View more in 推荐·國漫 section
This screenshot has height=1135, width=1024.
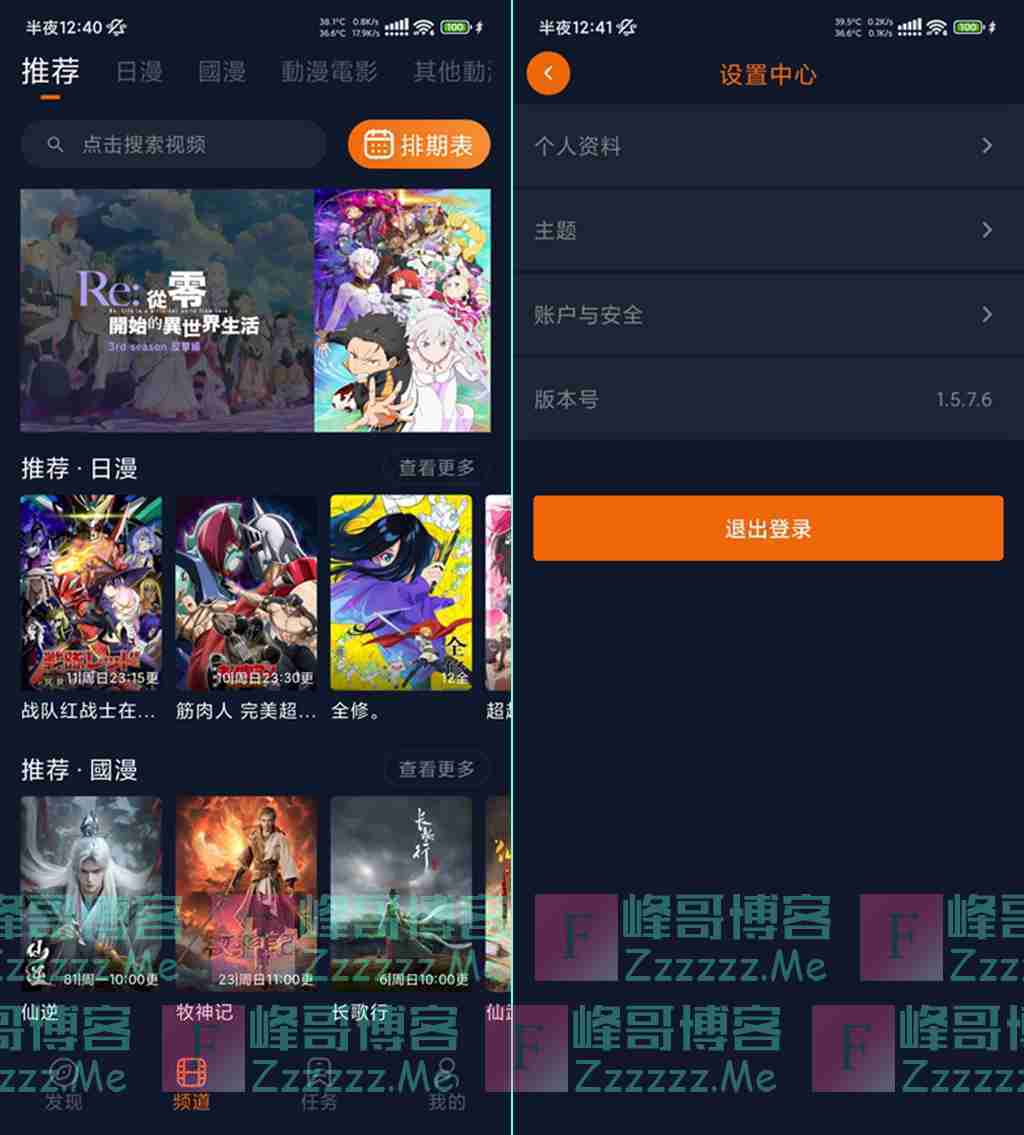point(437,769)
